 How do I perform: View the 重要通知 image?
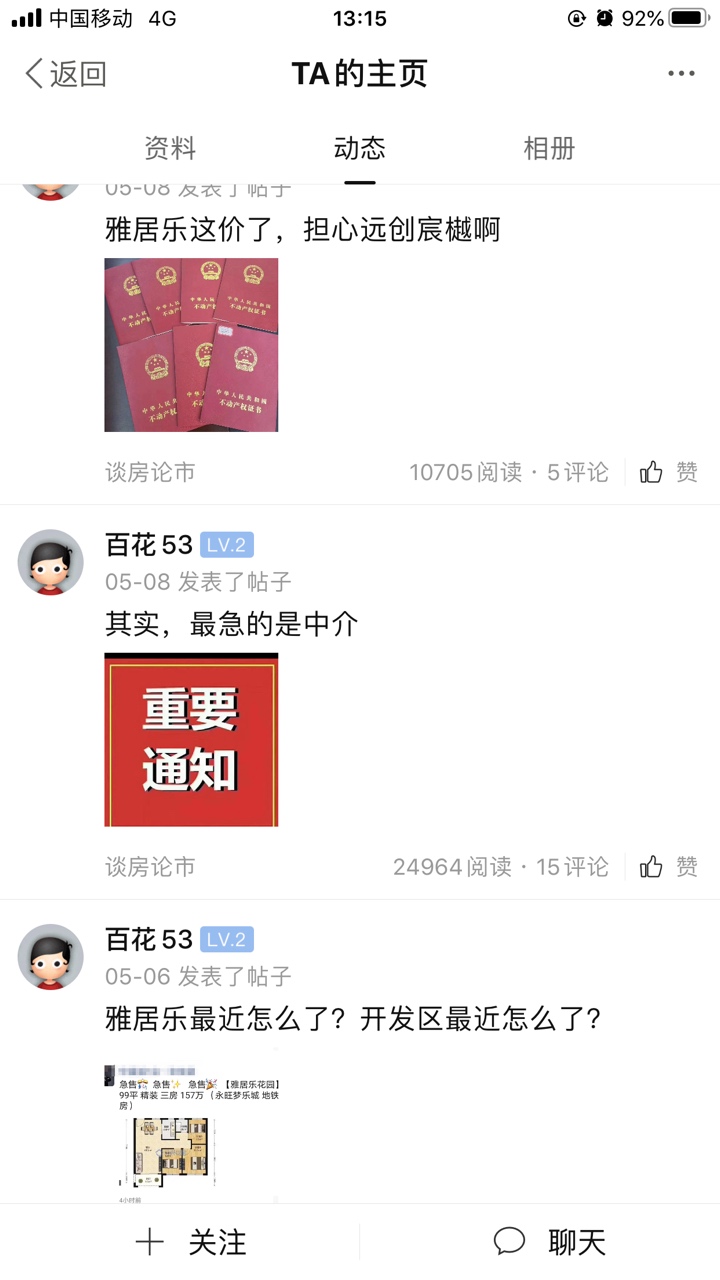click(x=191, y=740)
